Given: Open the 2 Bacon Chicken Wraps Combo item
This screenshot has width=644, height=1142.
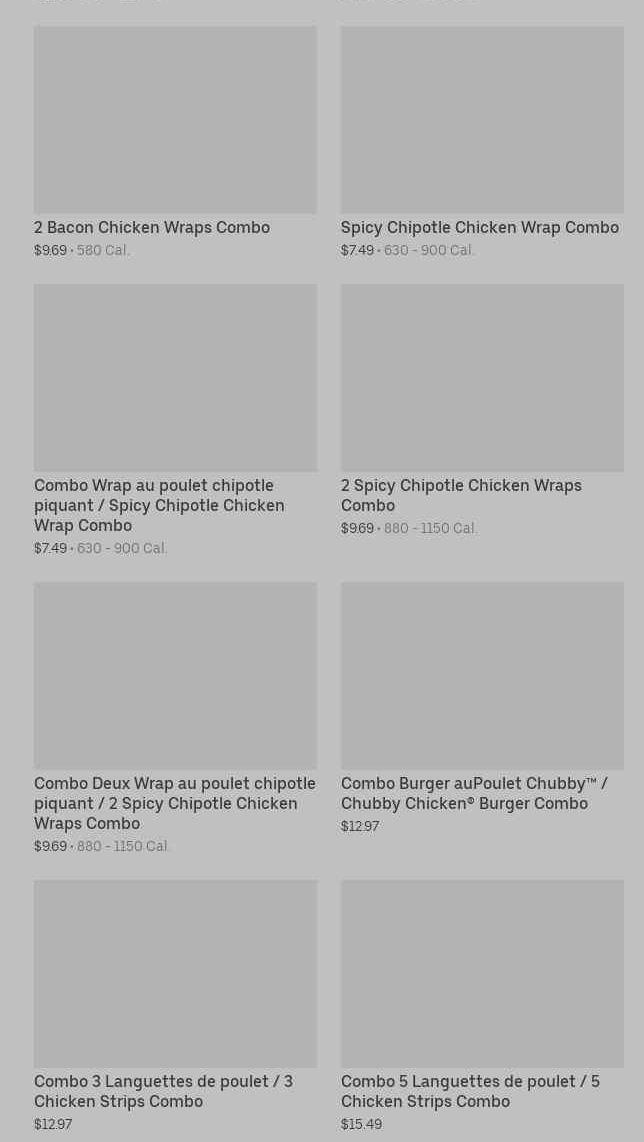Looking at the screenshot, I should point(175,143).
